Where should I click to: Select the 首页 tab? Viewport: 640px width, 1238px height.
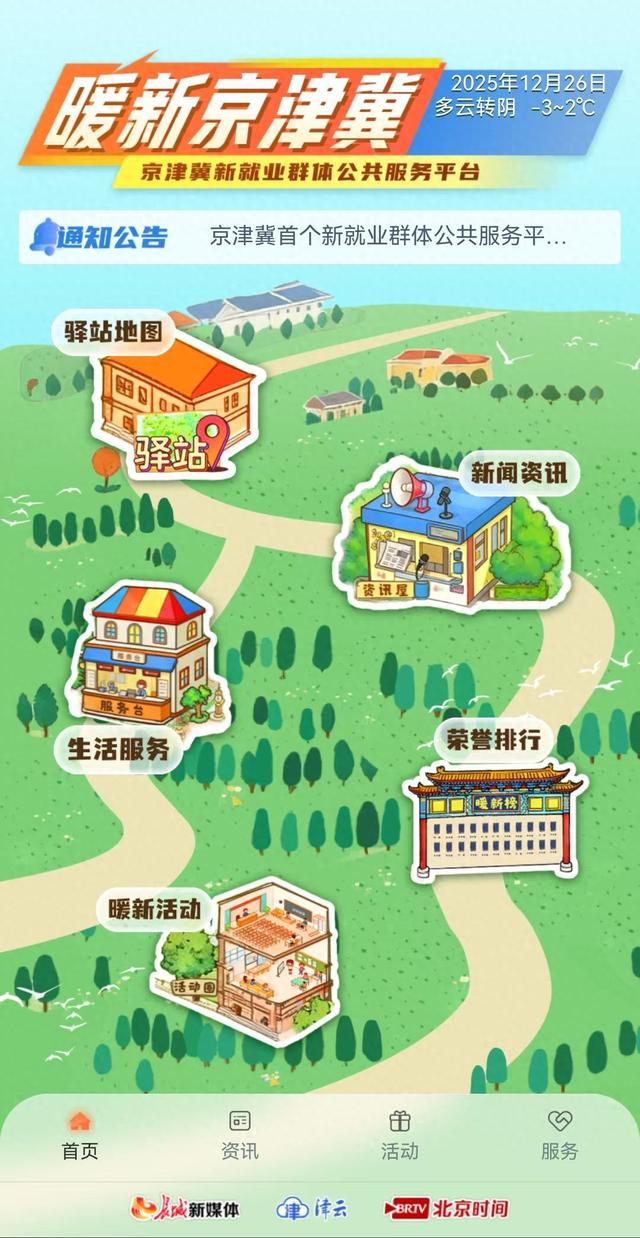80,1135
